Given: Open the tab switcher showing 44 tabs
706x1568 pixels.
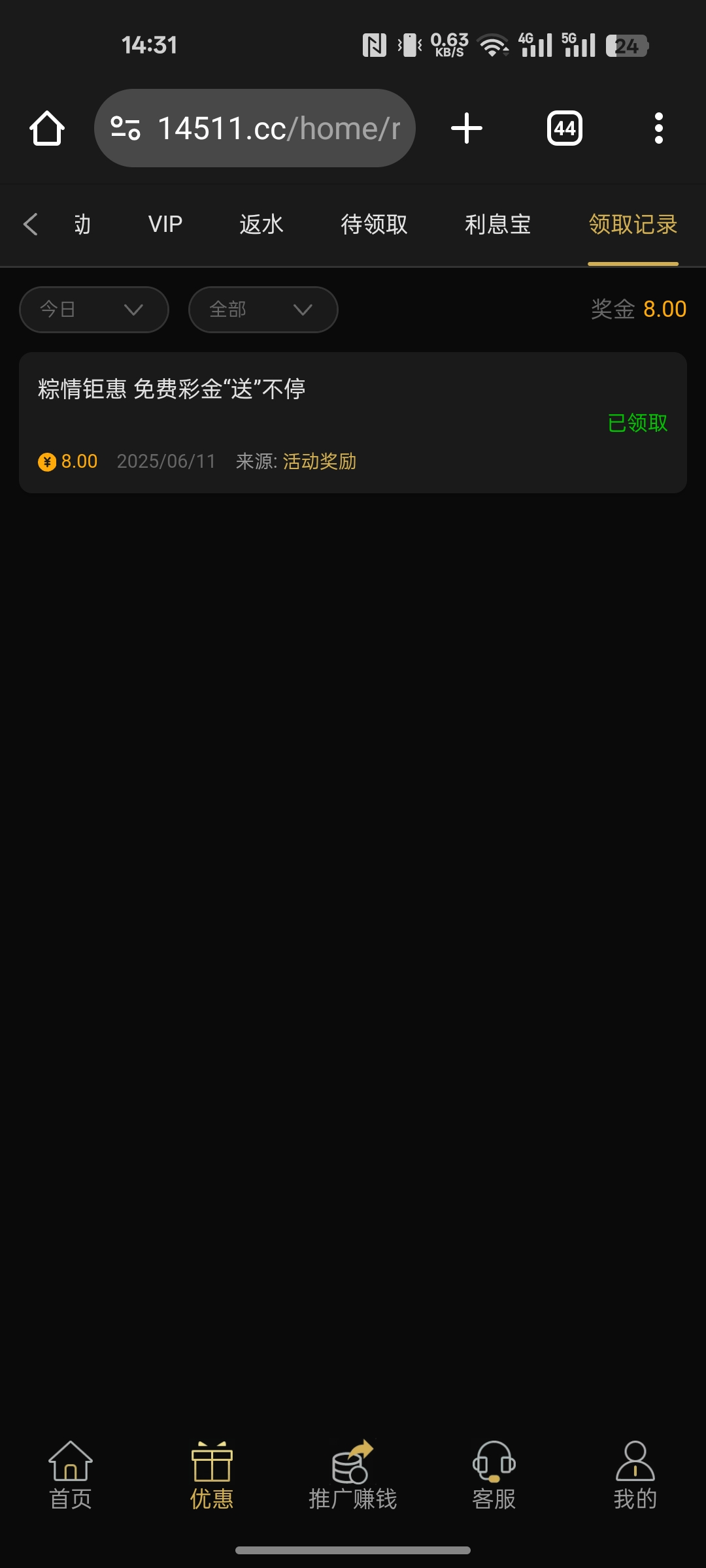Looking at the screenshot, I should coord(565,128).
